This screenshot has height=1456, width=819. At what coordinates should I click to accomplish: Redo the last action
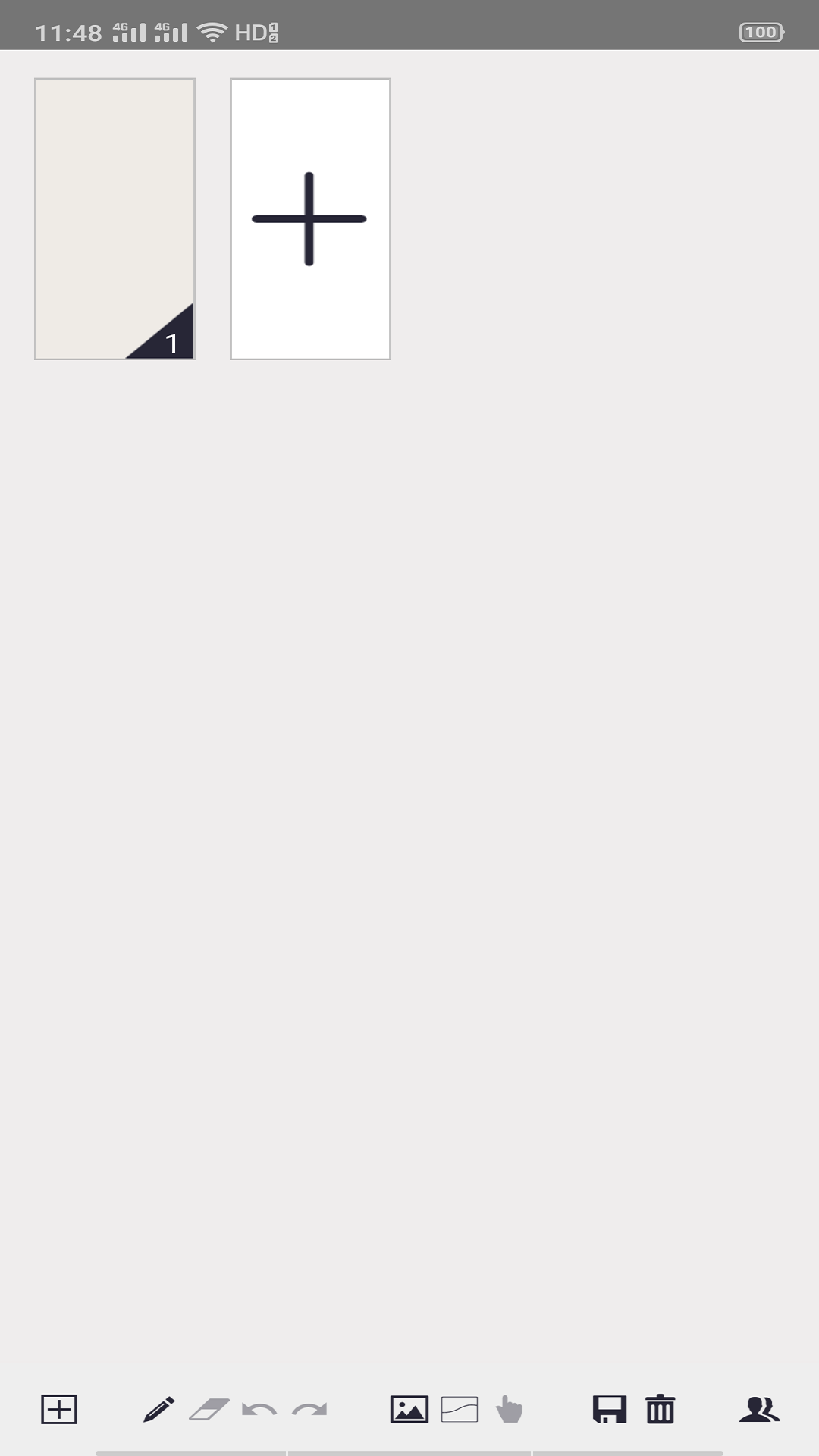(x=309, y=1410)
